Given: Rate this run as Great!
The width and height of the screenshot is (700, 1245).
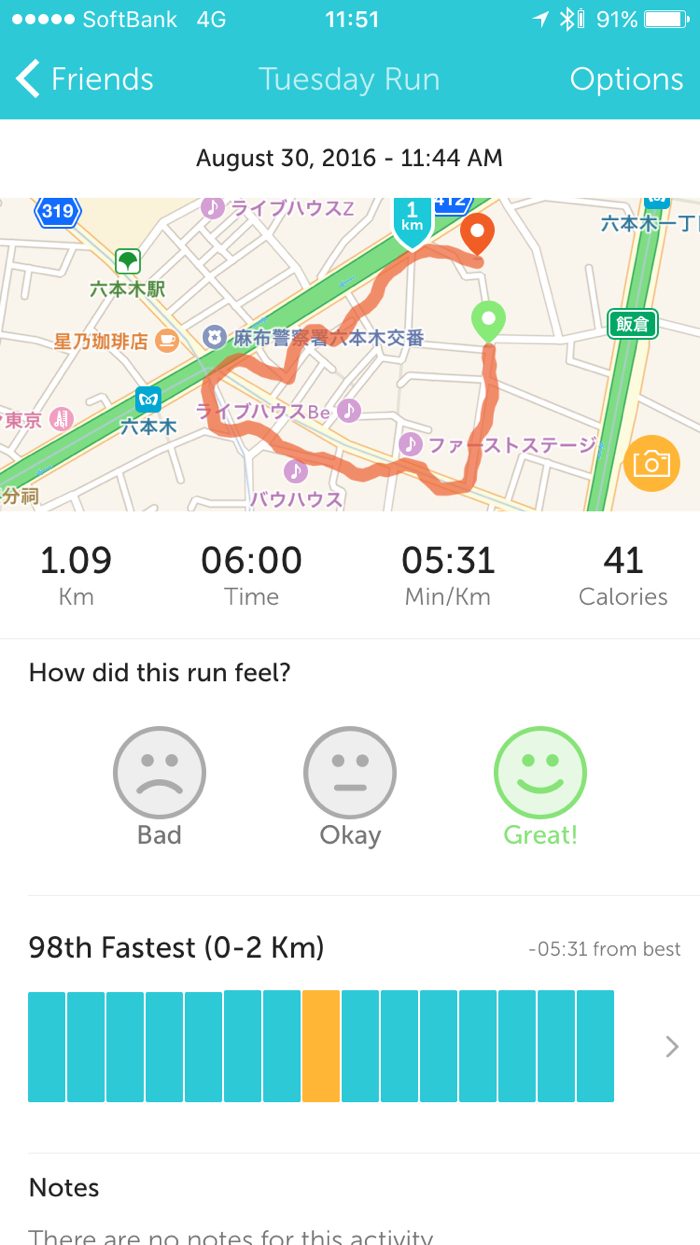Looking at the screenshot, I should click(540, 773).
